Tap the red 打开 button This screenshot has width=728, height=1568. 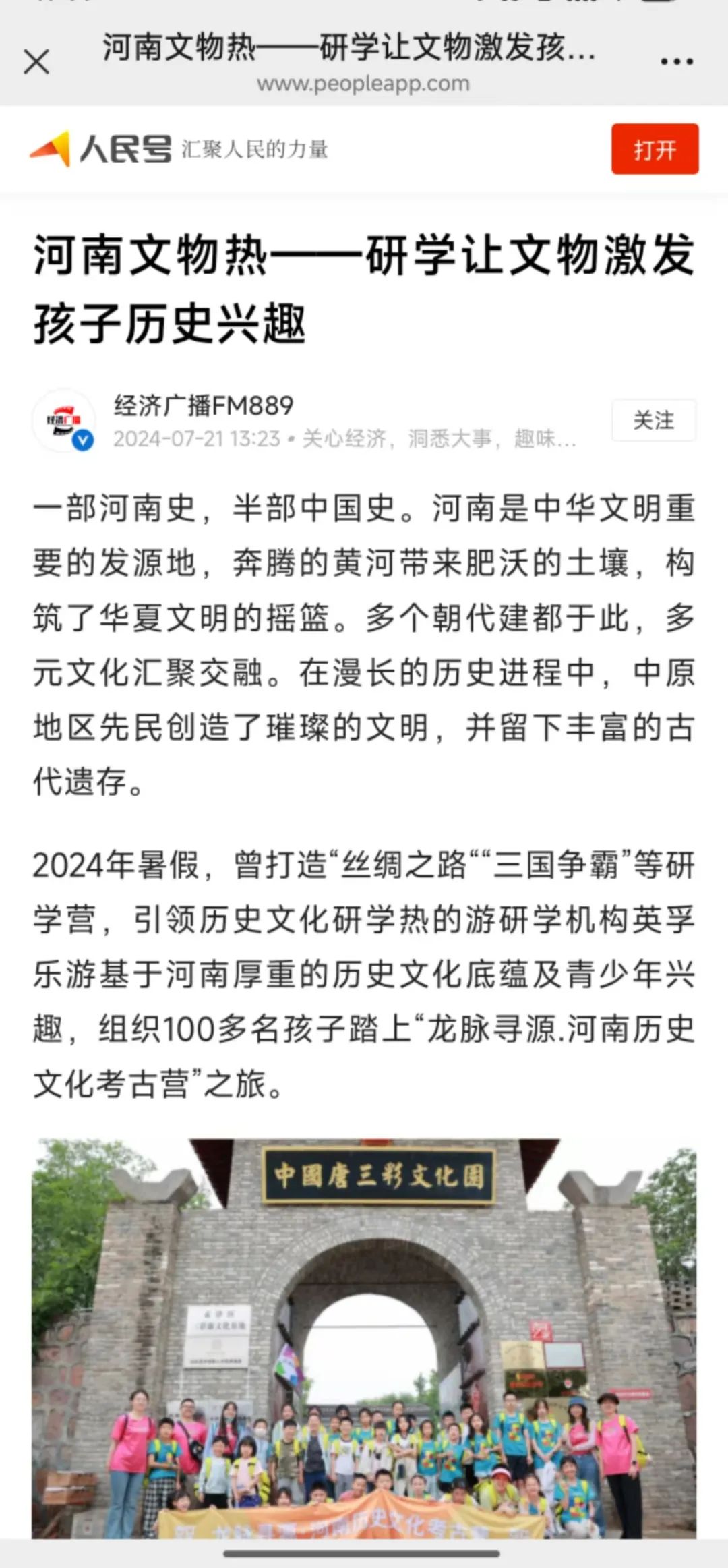click(654, 149)
